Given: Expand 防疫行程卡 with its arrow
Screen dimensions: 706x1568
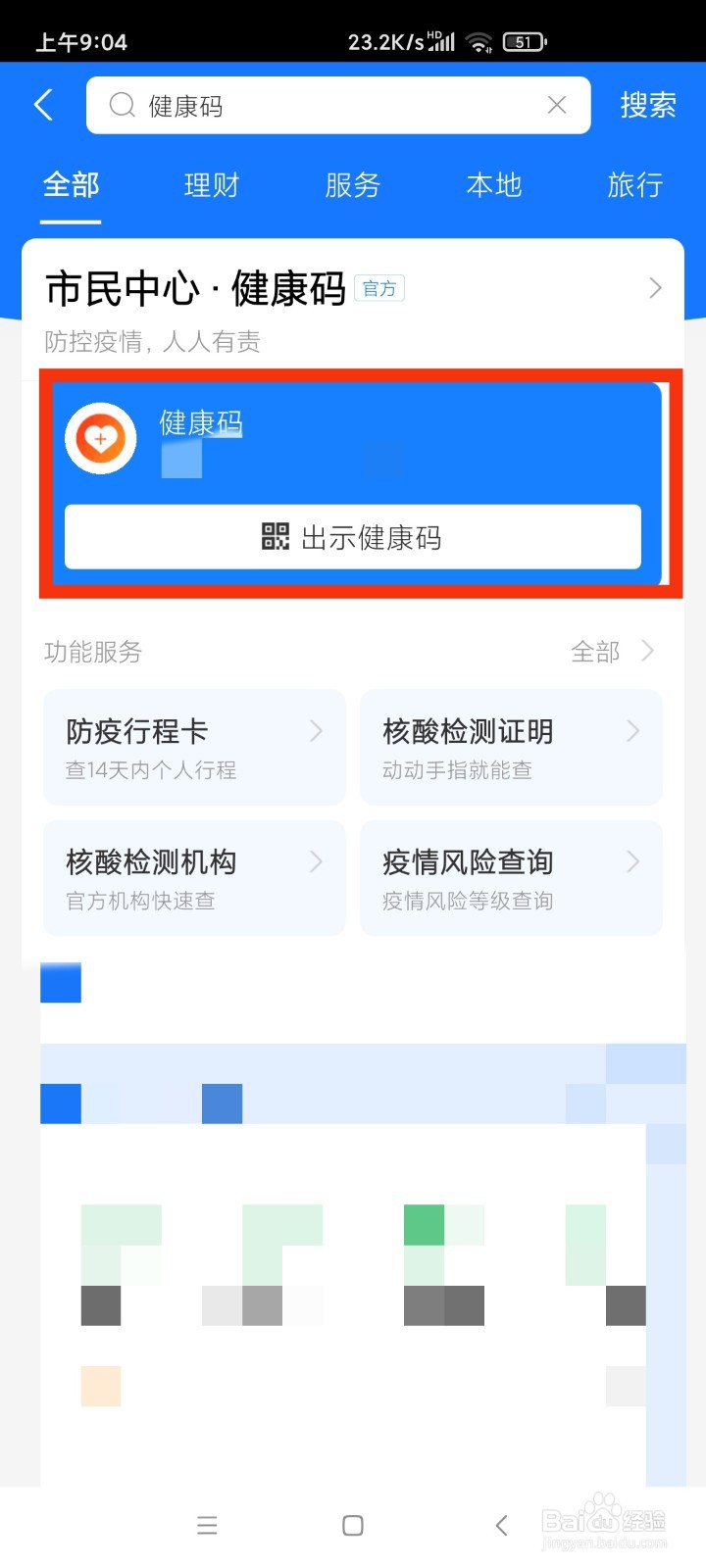Looking at the screenshot, I should click(x=316, y=730).
